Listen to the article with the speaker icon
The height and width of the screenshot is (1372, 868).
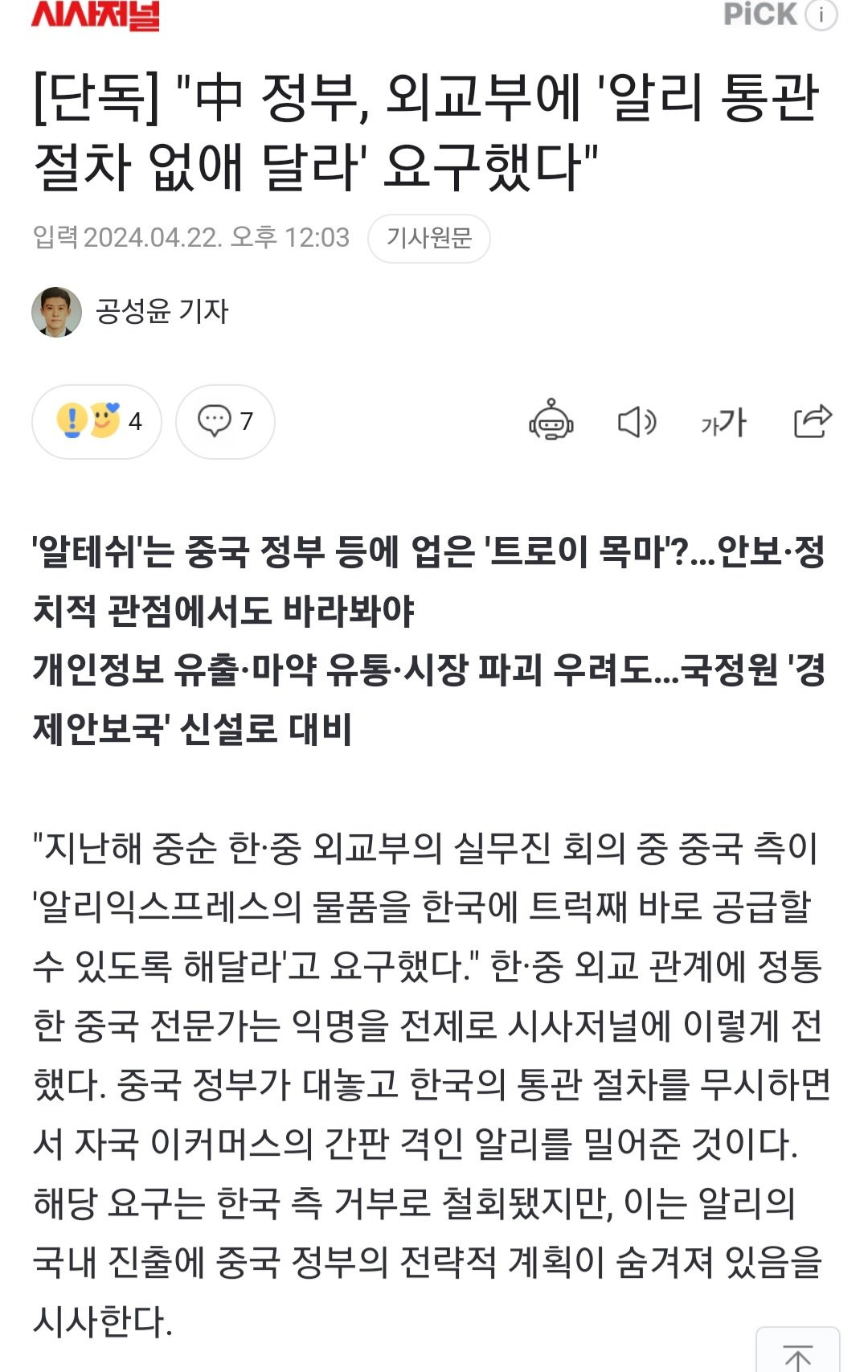(x=637, y=421)
